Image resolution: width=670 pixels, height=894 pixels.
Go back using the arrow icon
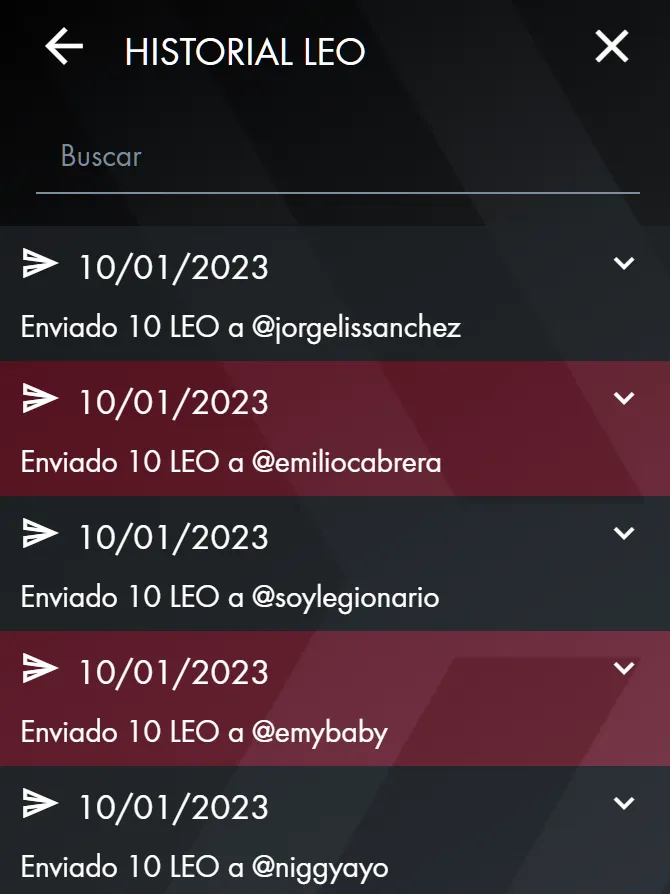(64, 47)
